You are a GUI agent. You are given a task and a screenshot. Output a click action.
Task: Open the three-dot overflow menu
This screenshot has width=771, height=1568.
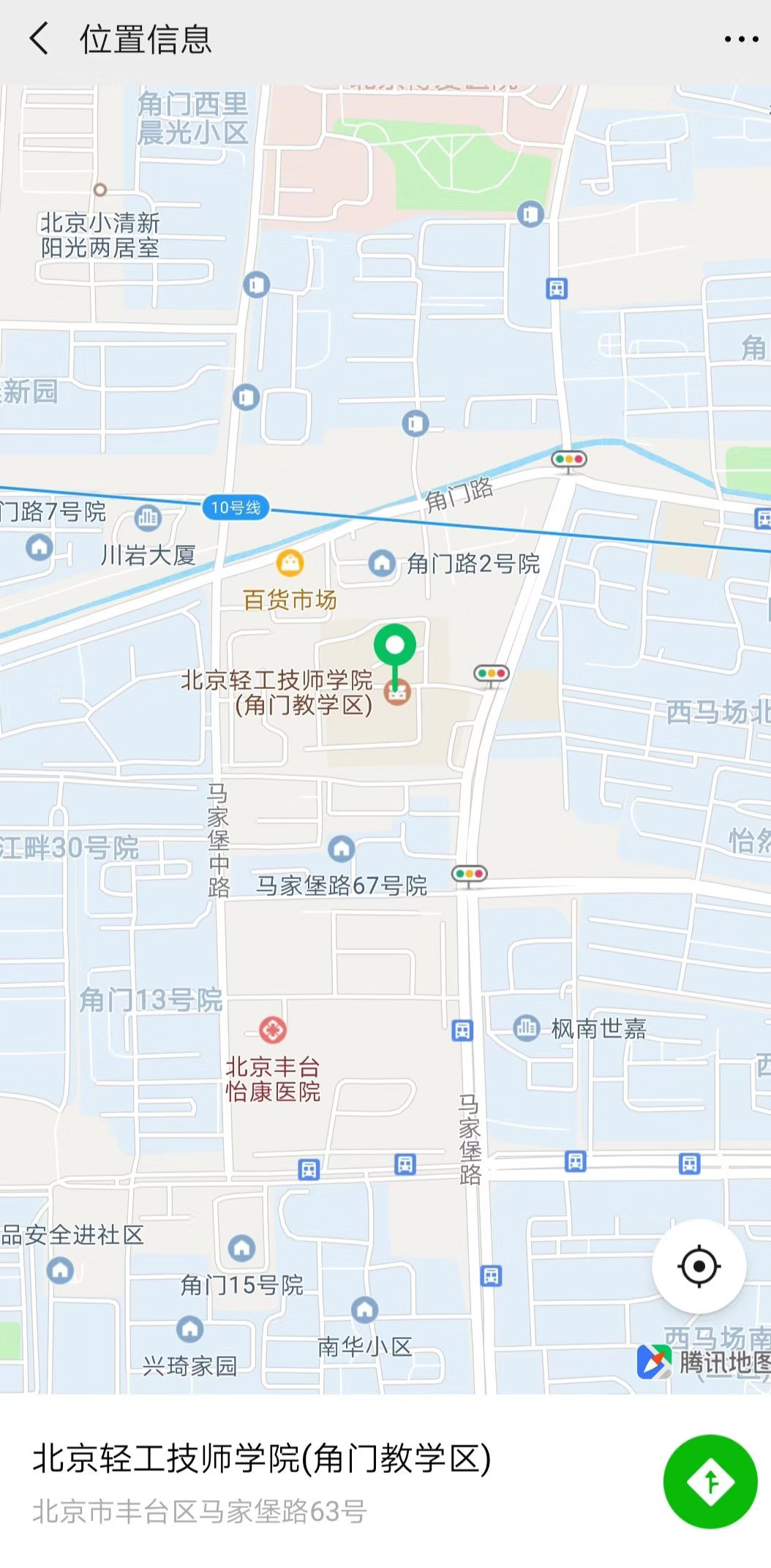[740, 39]
